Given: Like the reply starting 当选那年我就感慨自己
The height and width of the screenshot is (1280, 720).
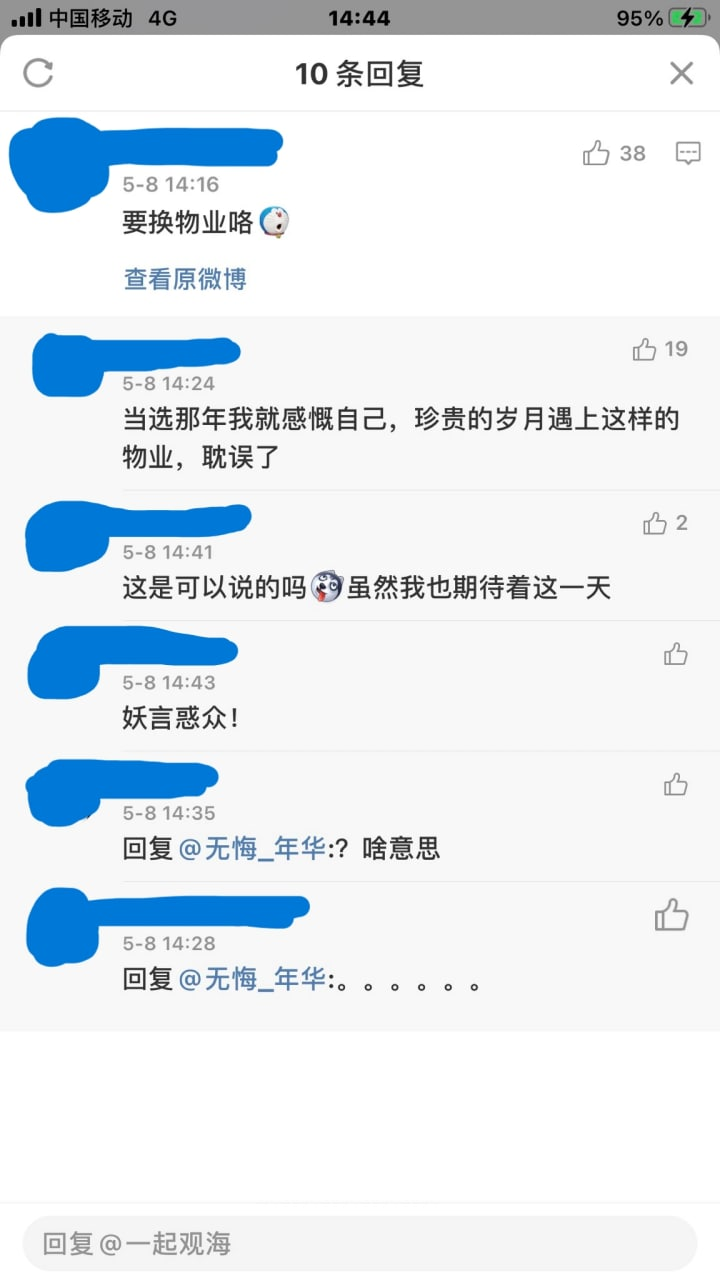Looking at the screenshot, I should pos(645,349).
